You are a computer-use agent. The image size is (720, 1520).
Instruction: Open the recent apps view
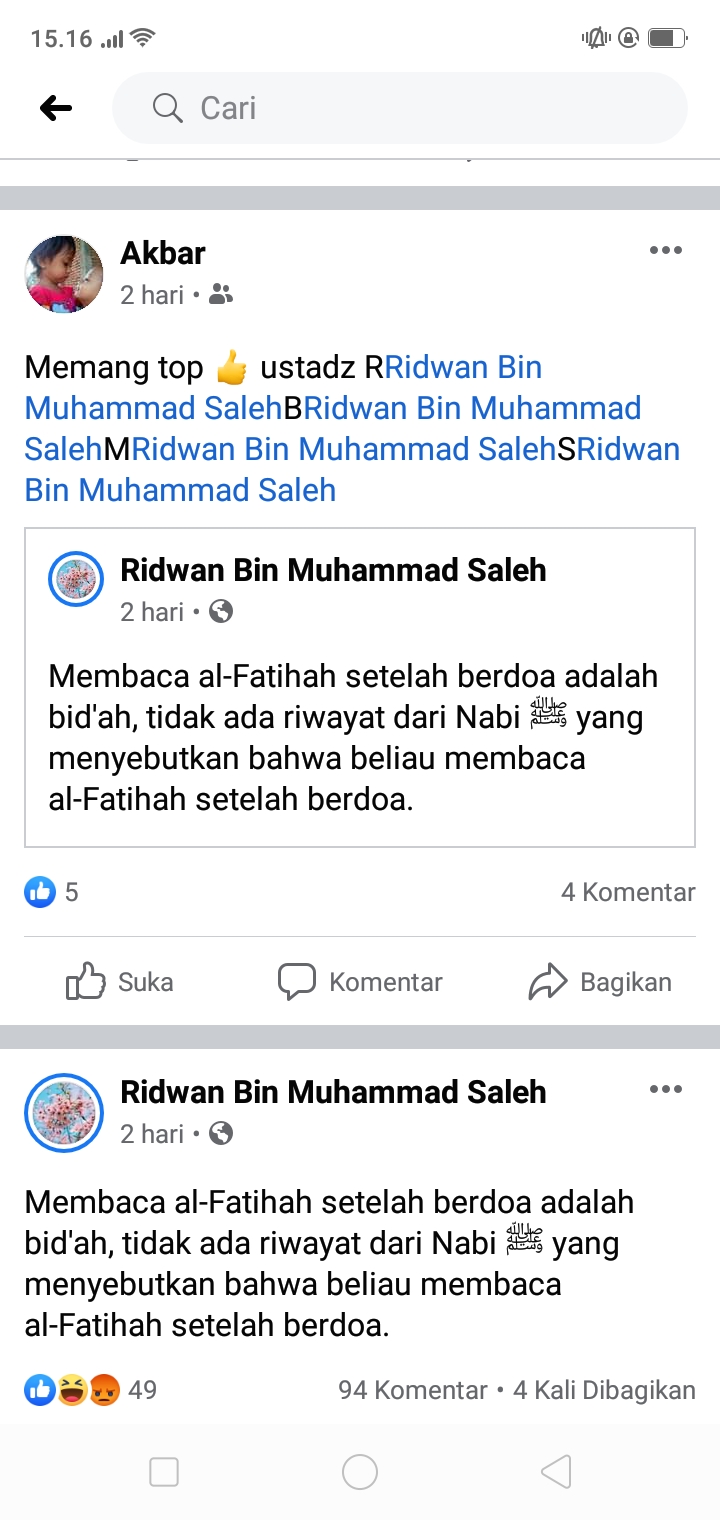pyautogui.click(x=164, y=1471)
